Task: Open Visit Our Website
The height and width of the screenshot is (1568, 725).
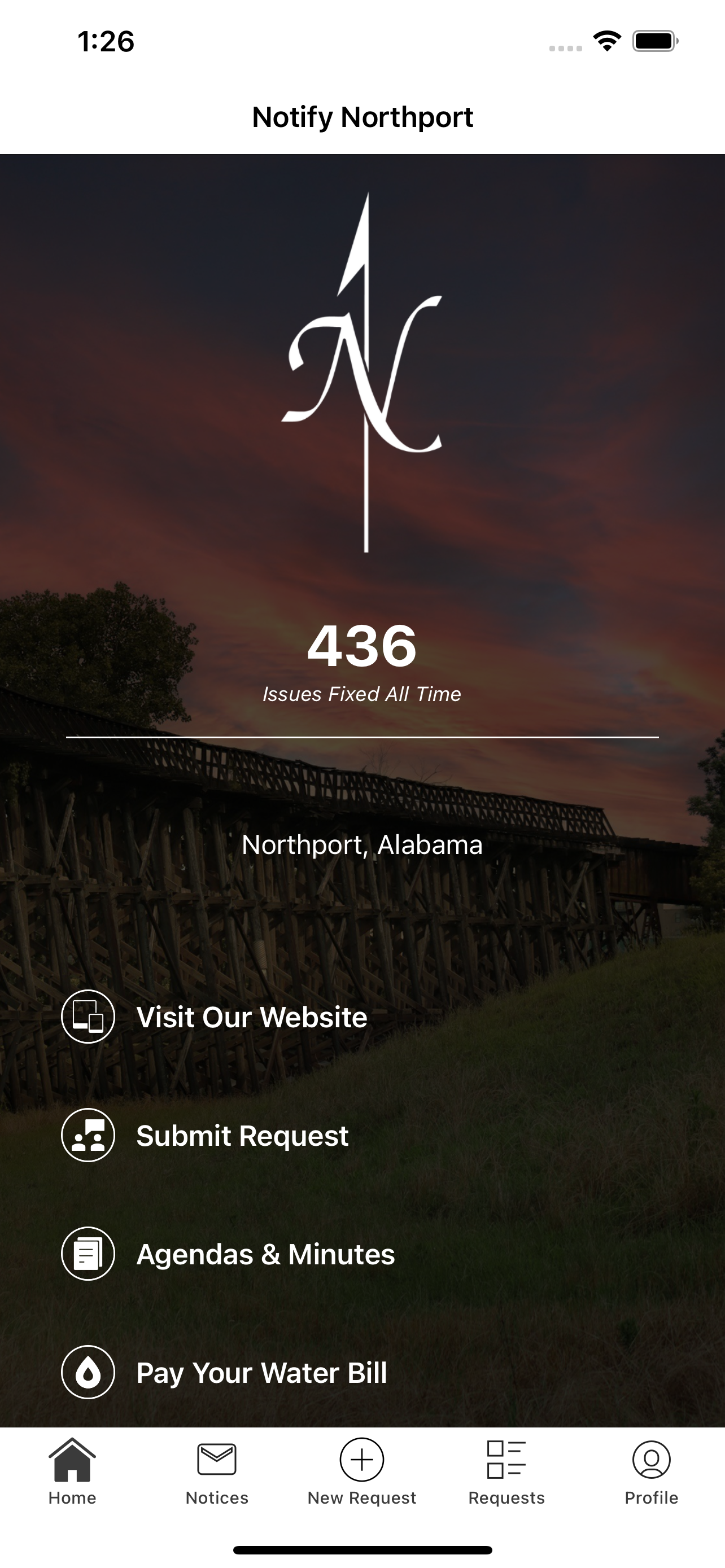Action: pyautogui.click(x=251, y=1017)
